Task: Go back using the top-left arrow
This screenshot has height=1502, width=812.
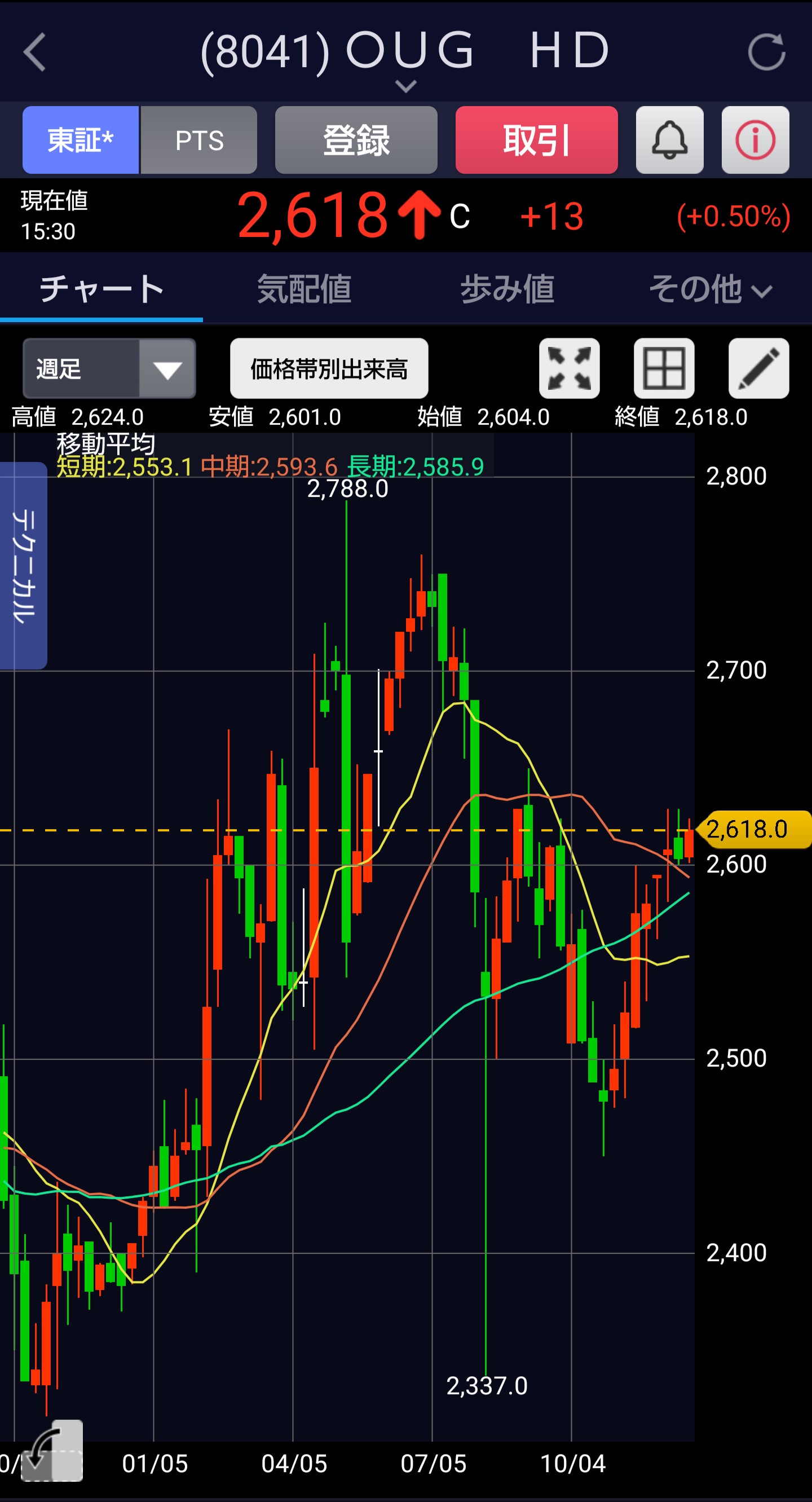Action: pyautogui.click(x=35, y=52)
